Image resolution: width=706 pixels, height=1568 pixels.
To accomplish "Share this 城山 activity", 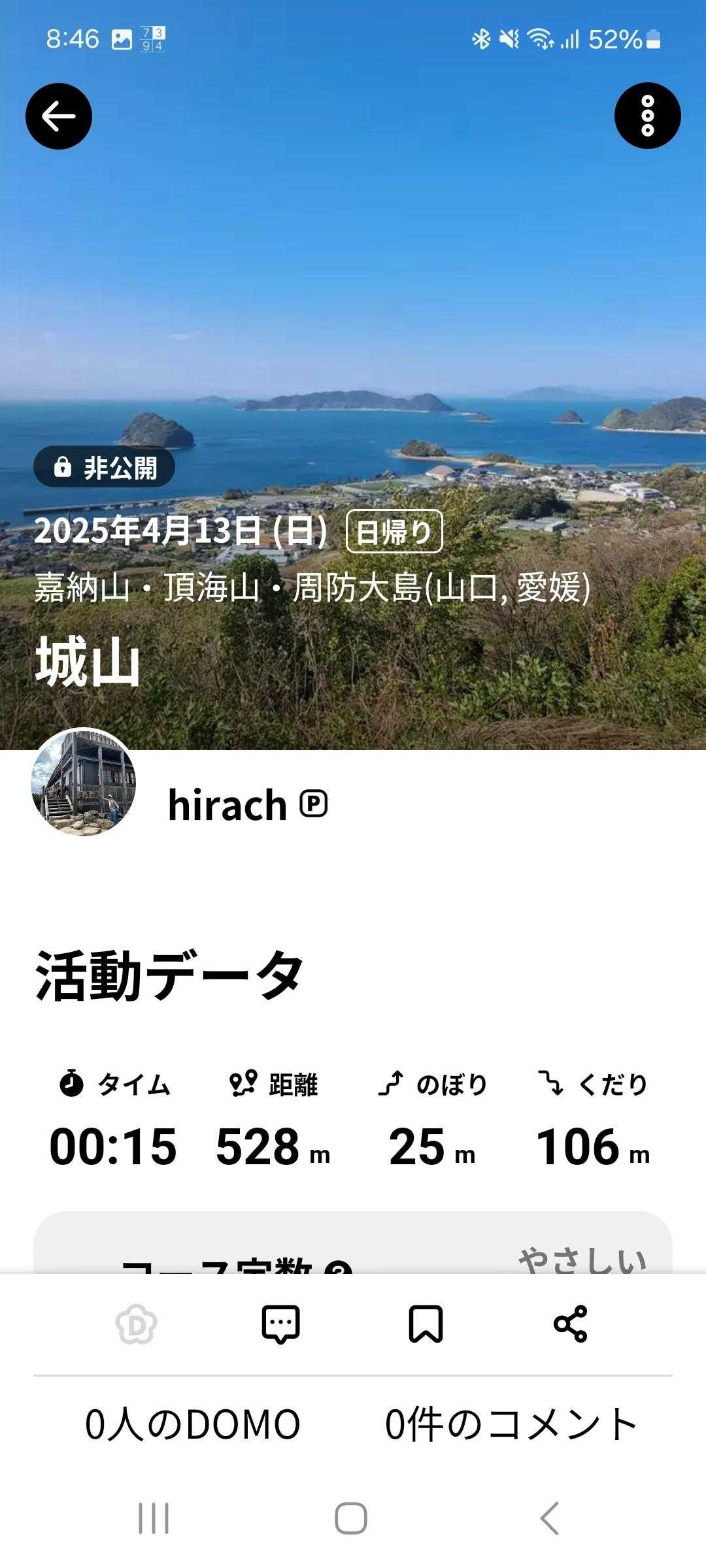I will 570,1325.
